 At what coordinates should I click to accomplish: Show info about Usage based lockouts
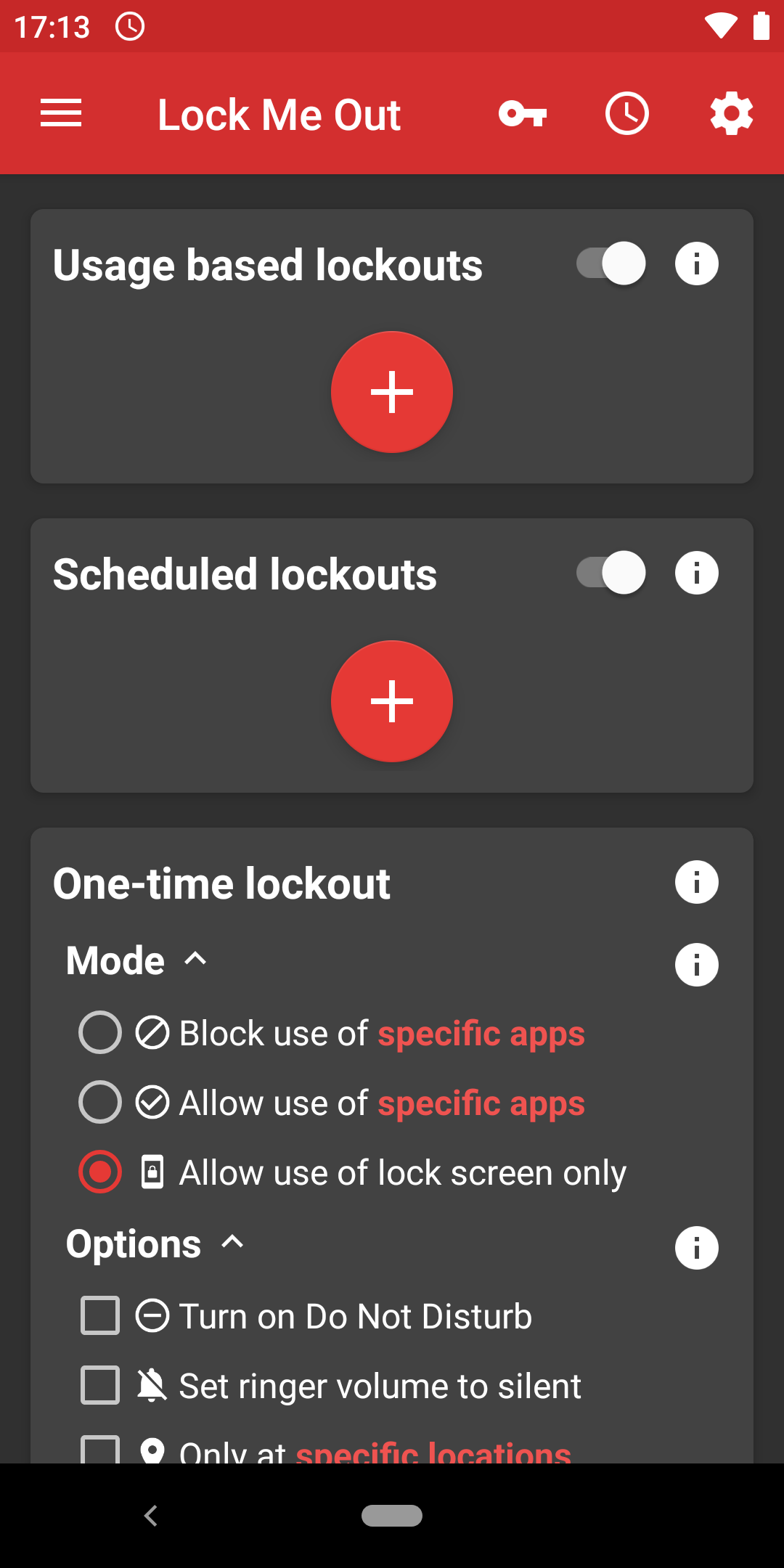[x=697, y=264]
